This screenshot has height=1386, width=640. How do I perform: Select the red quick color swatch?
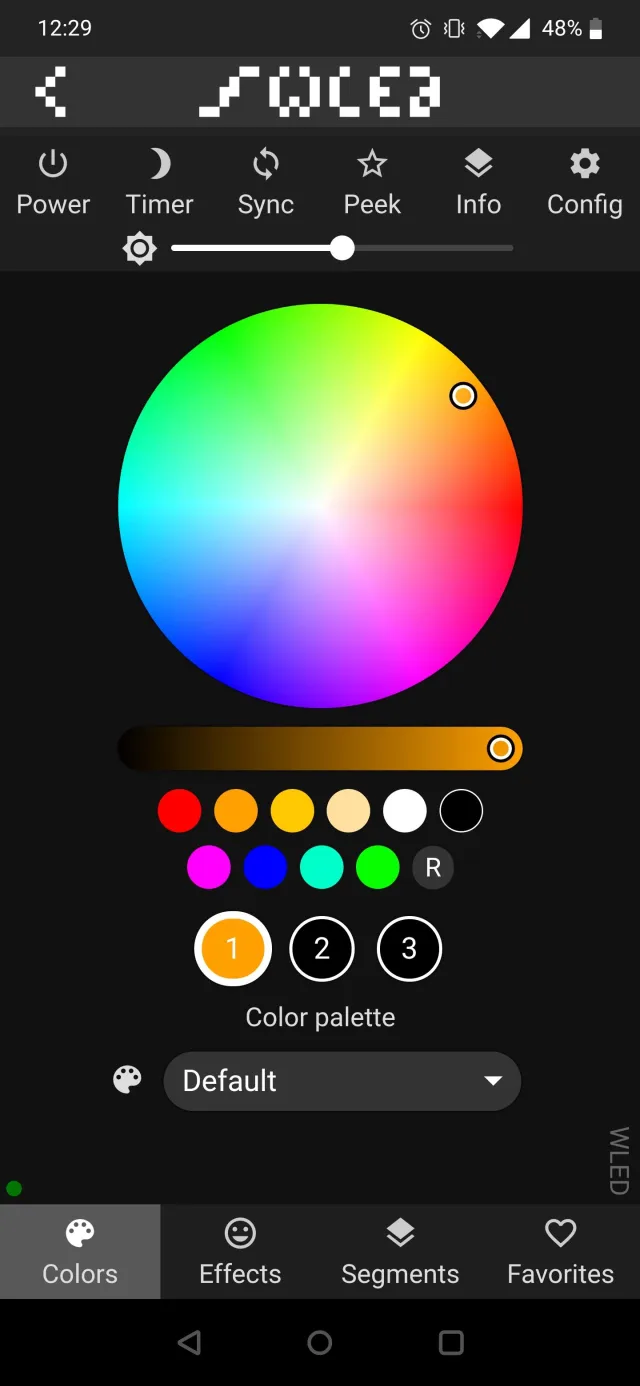click(x=180, y=811)
